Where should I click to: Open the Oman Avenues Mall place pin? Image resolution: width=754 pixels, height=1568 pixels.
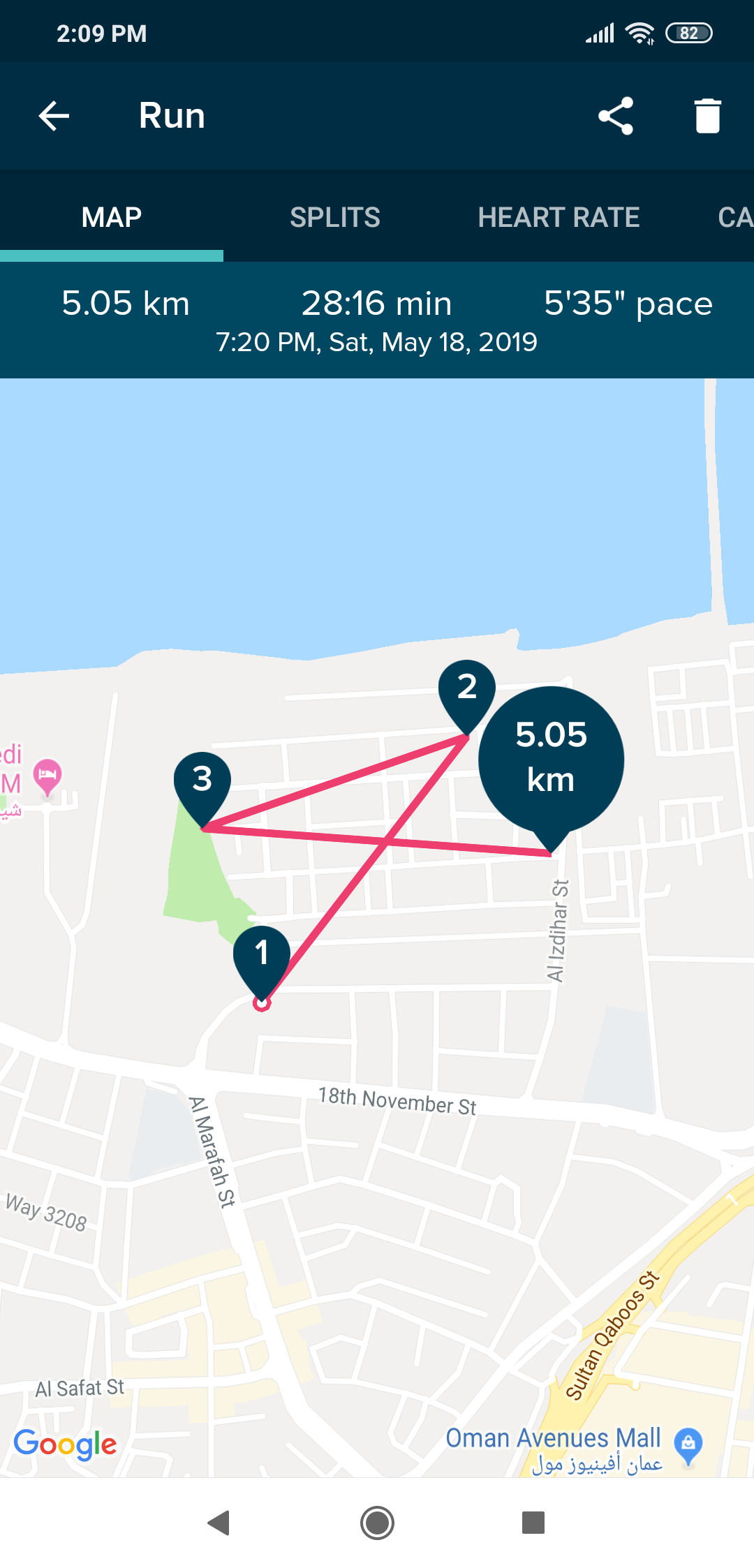(688, 1443)
